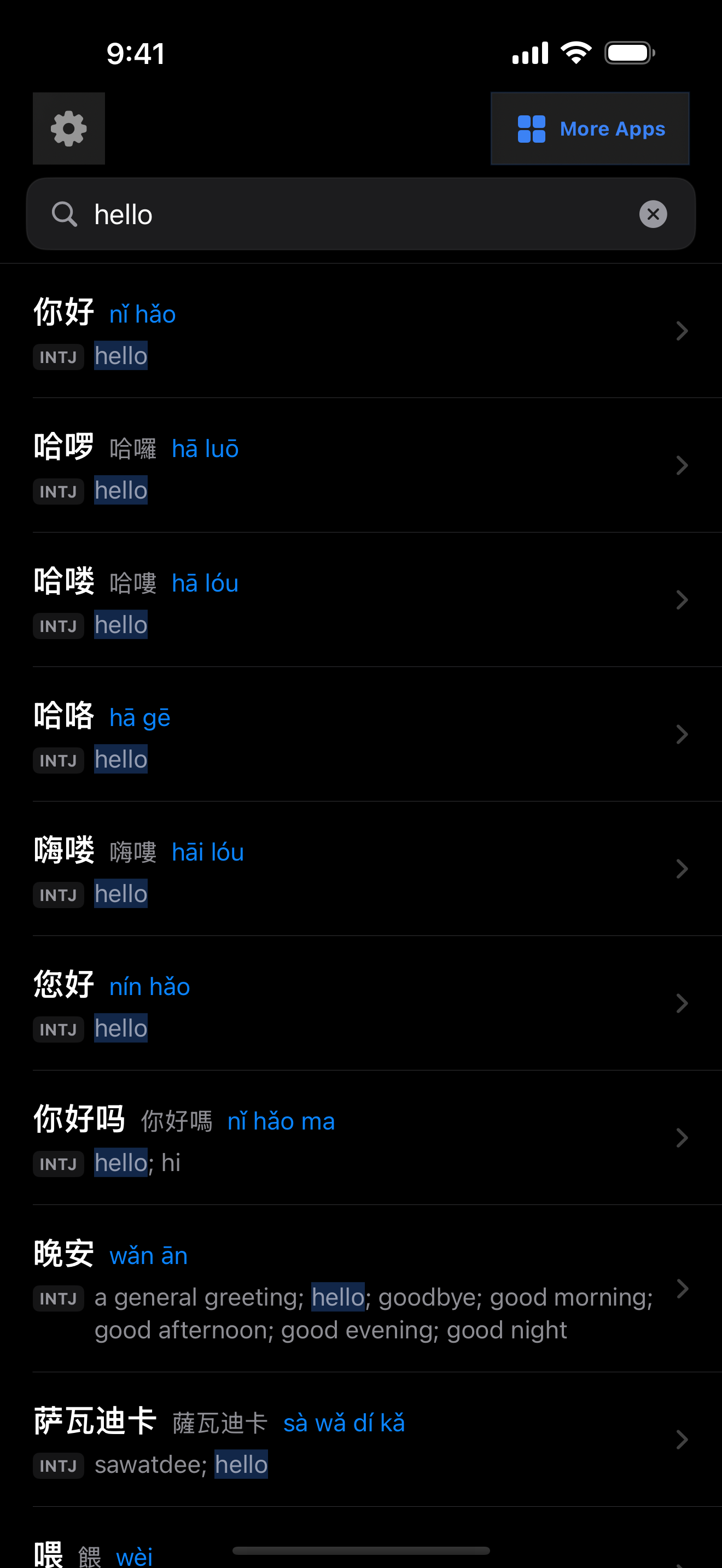Select the 晚安 wǎn ān result
This screenshot has width=722, height=1568.
pos(360,1289)
